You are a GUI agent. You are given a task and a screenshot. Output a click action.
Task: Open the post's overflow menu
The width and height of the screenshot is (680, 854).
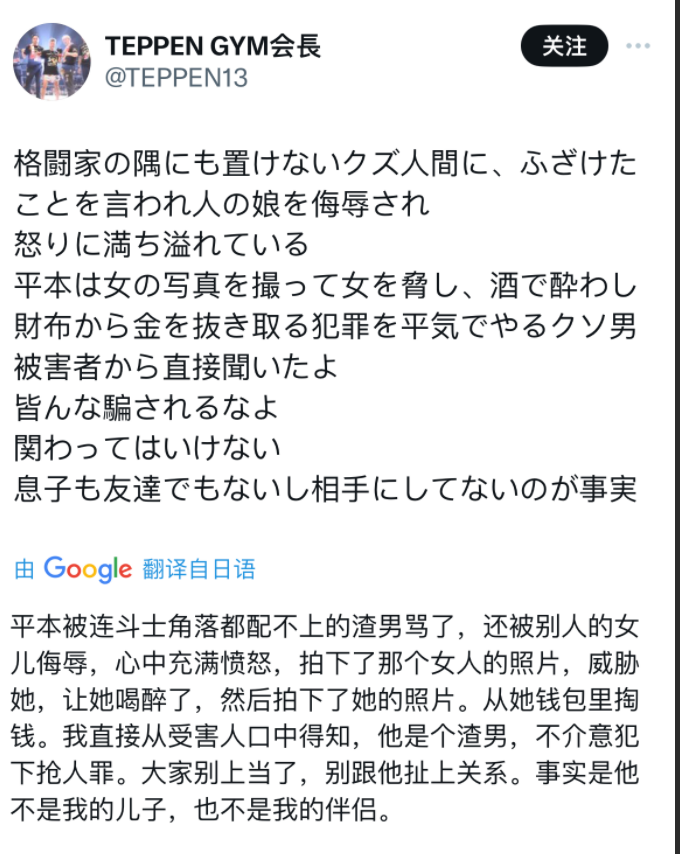[x=639, y=46]
